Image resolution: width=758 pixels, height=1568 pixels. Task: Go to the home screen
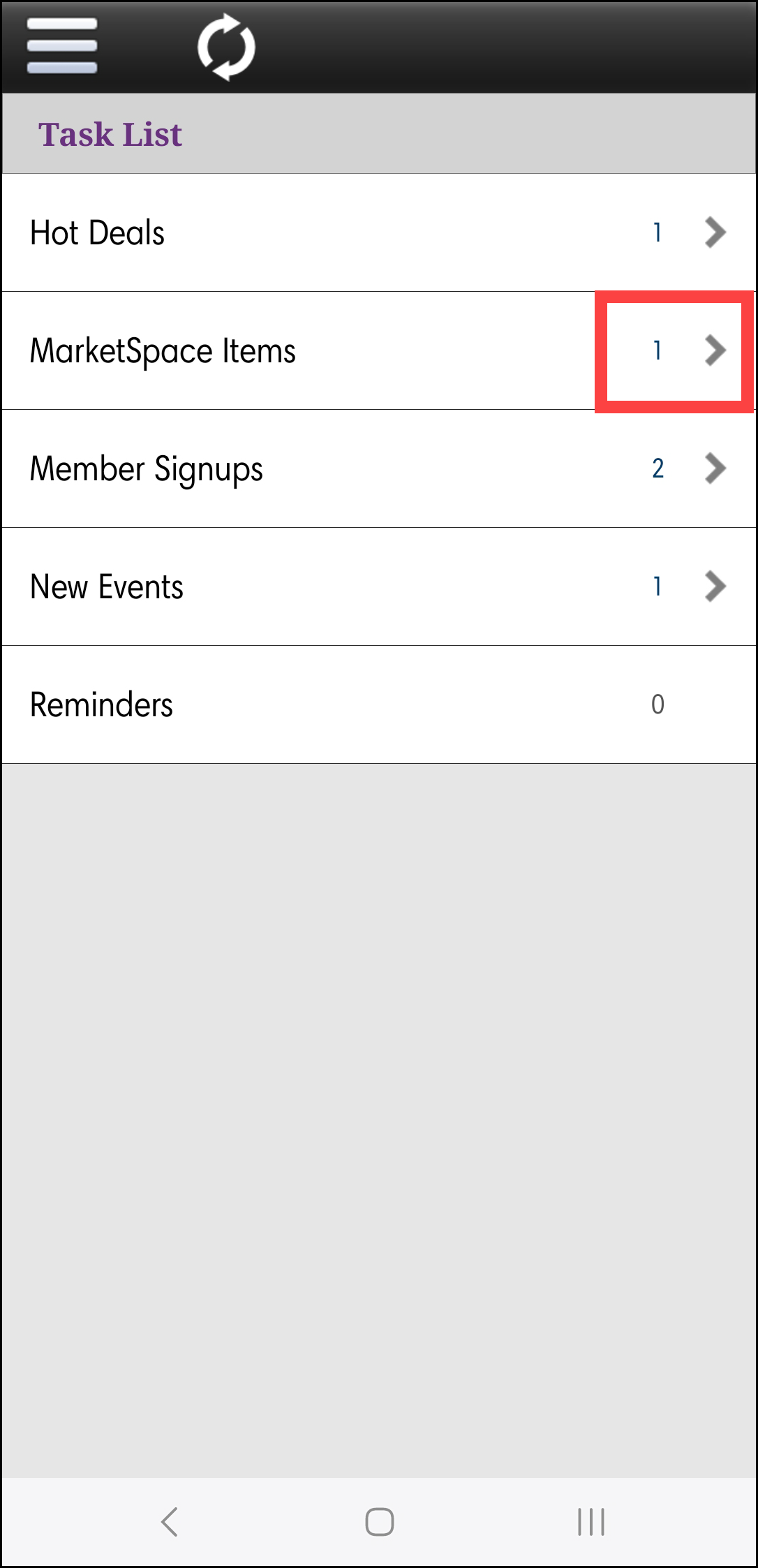point(380,1521)
